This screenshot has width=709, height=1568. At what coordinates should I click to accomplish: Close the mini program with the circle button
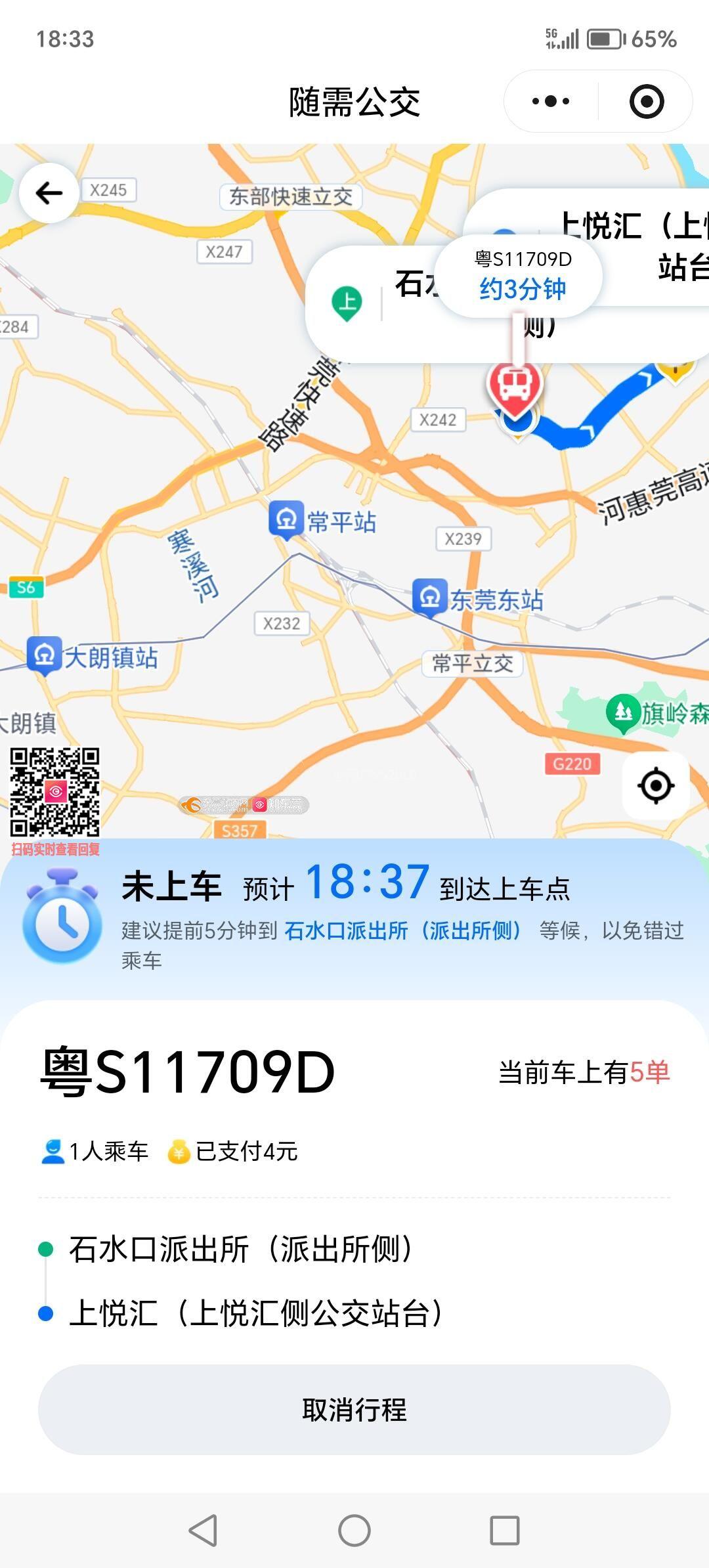coord(646,101)
